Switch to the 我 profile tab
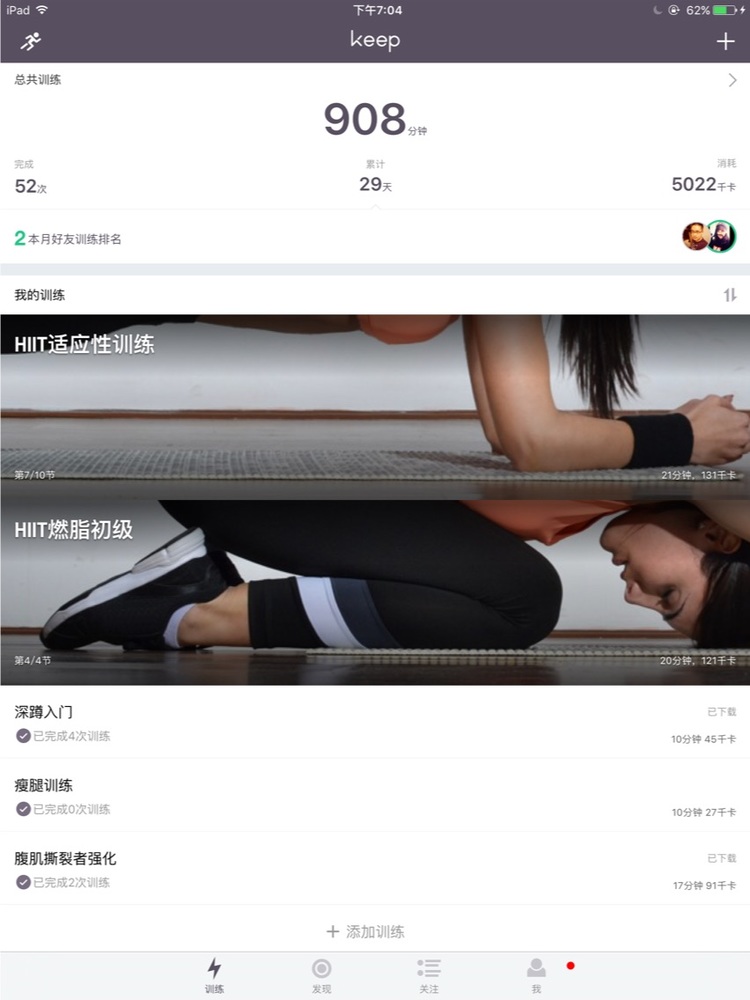Image resolution: width=750 pixels, height=1000 pixels. tap(537, 975)
